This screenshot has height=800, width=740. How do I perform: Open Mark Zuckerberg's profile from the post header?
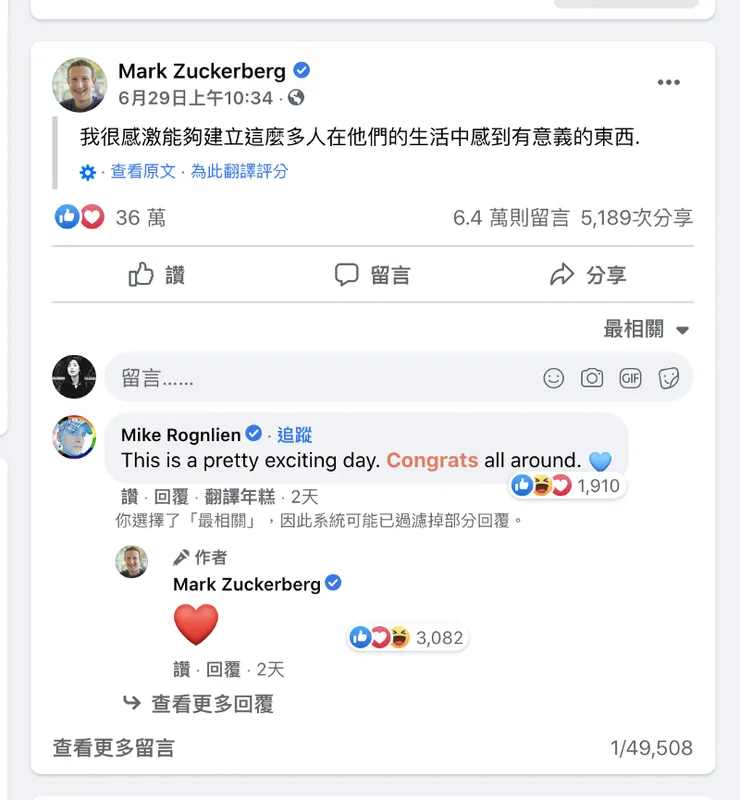[x=201, y=71]
